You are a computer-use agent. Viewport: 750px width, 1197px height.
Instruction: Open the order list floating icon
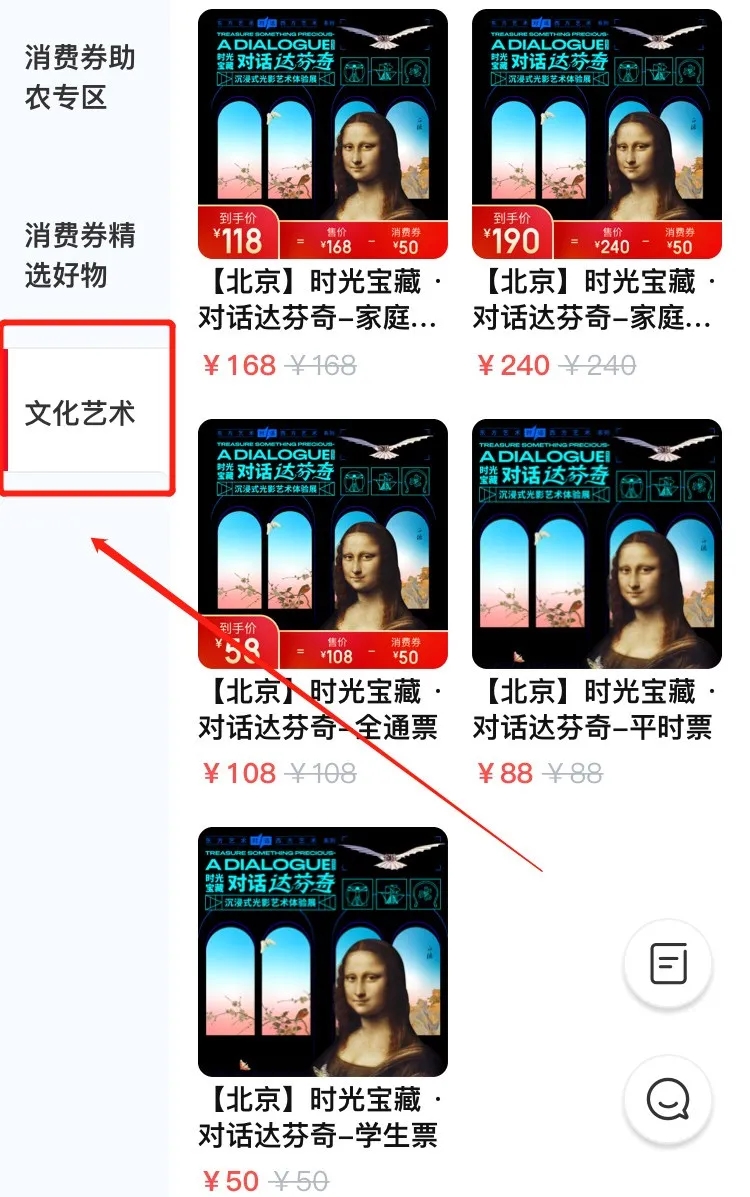(x=668, y=961)
